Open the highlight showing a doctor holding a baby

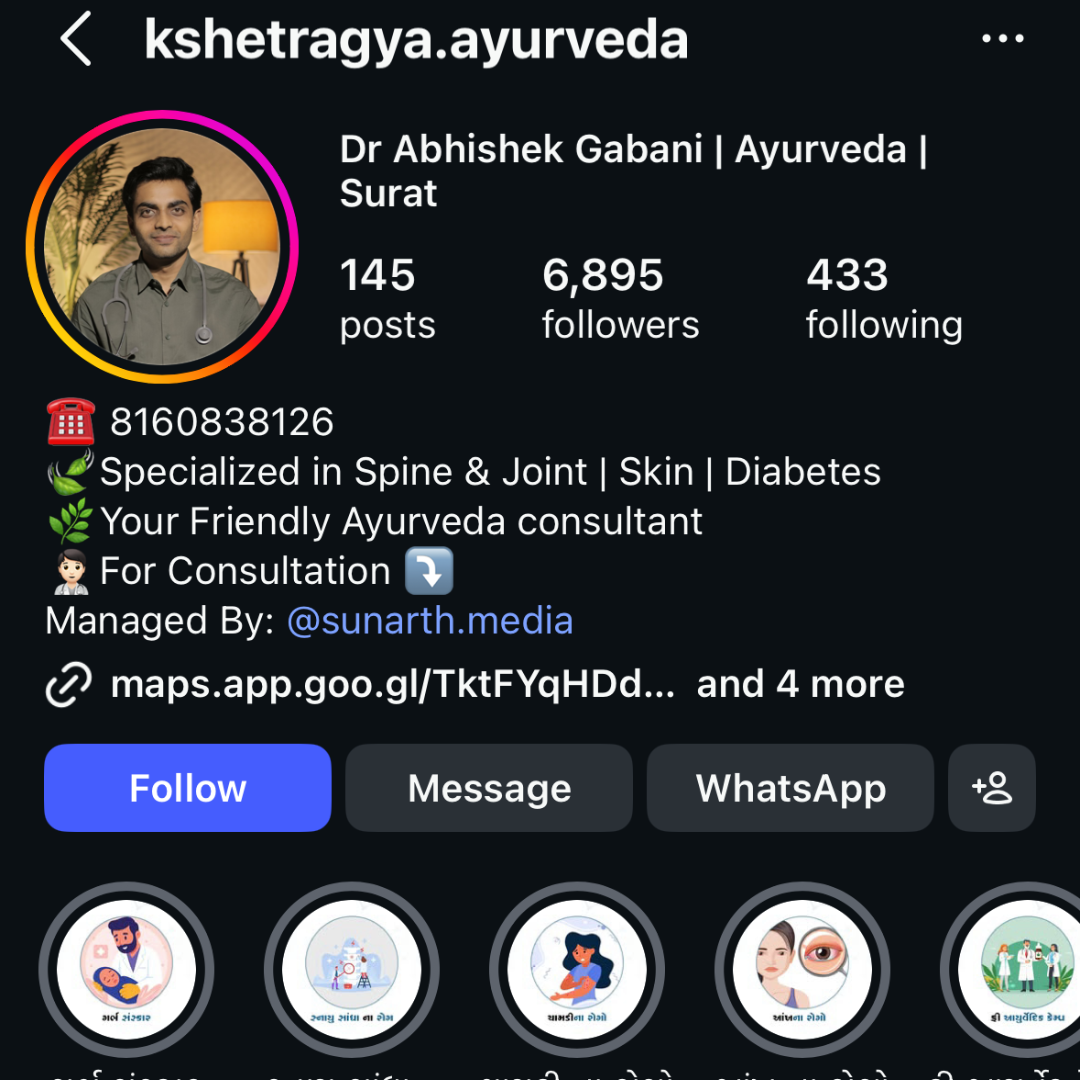(126, 968)
